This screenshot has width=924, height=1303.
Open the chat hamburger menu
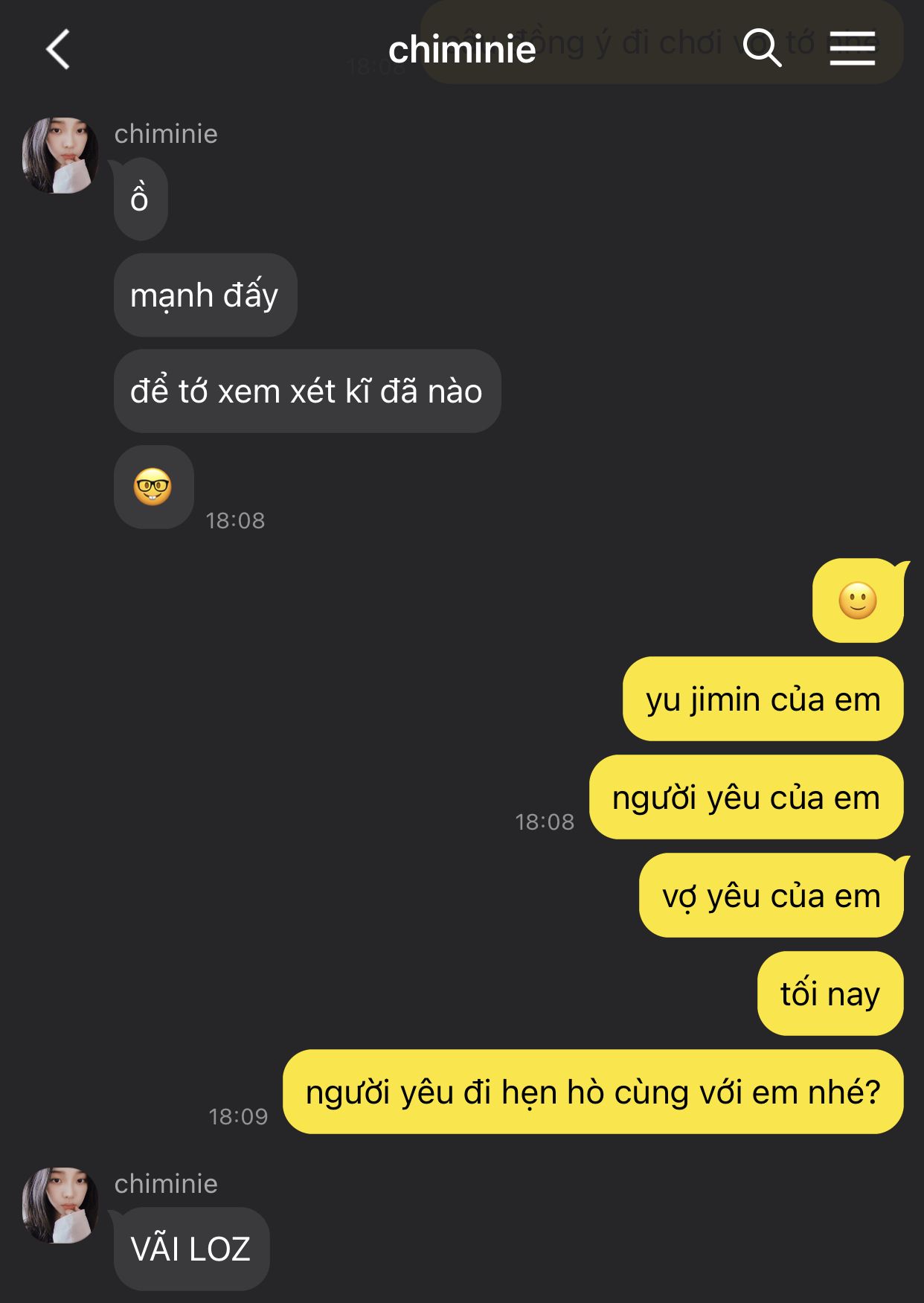pos(852,48)
